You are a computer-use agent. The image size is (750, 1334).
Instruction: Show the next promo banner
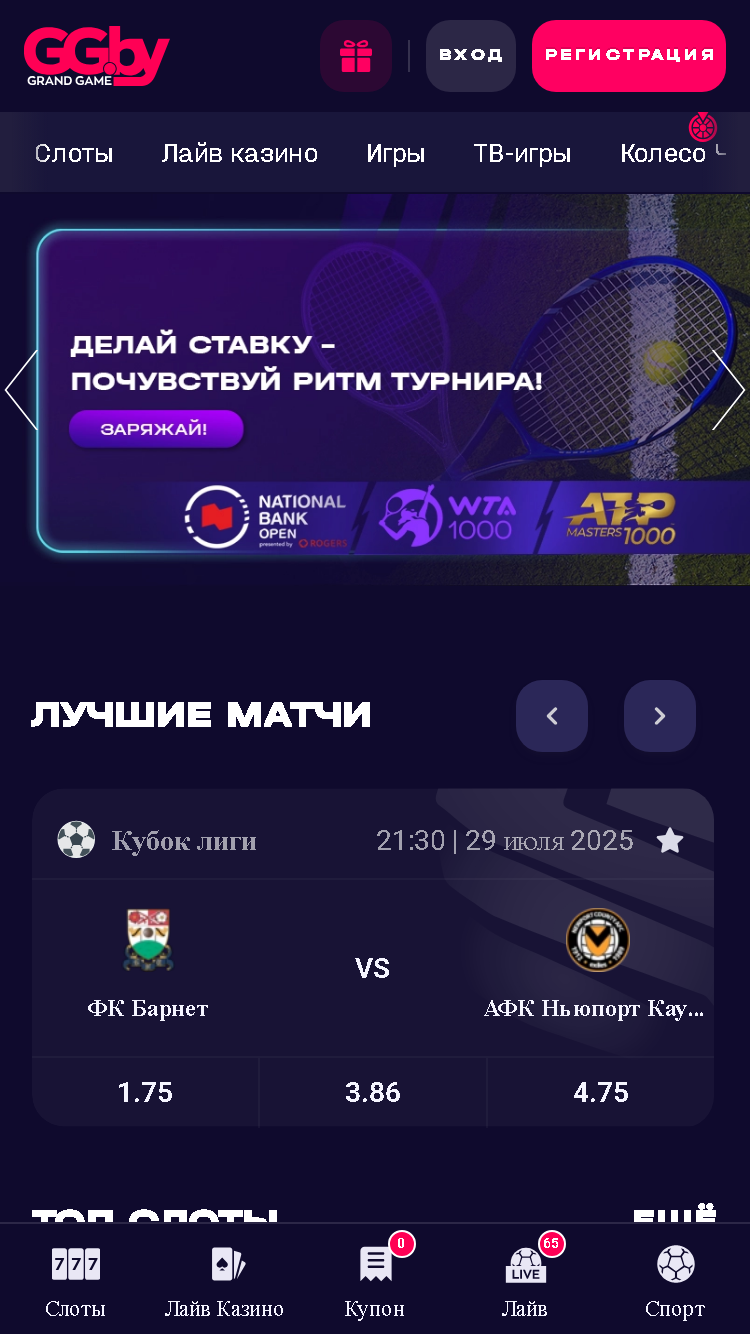point(728,390)
